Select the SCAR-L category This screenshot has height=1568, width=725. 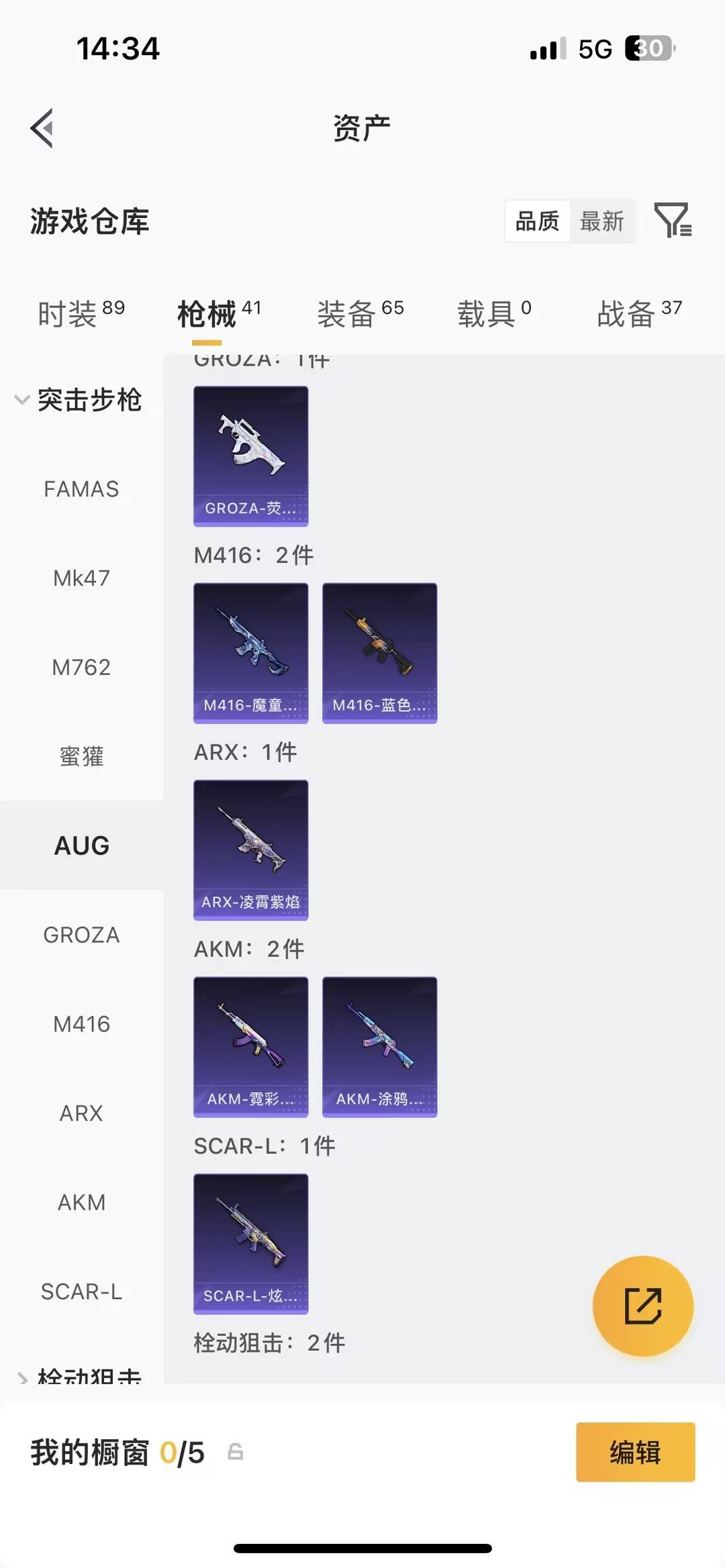82,1291
